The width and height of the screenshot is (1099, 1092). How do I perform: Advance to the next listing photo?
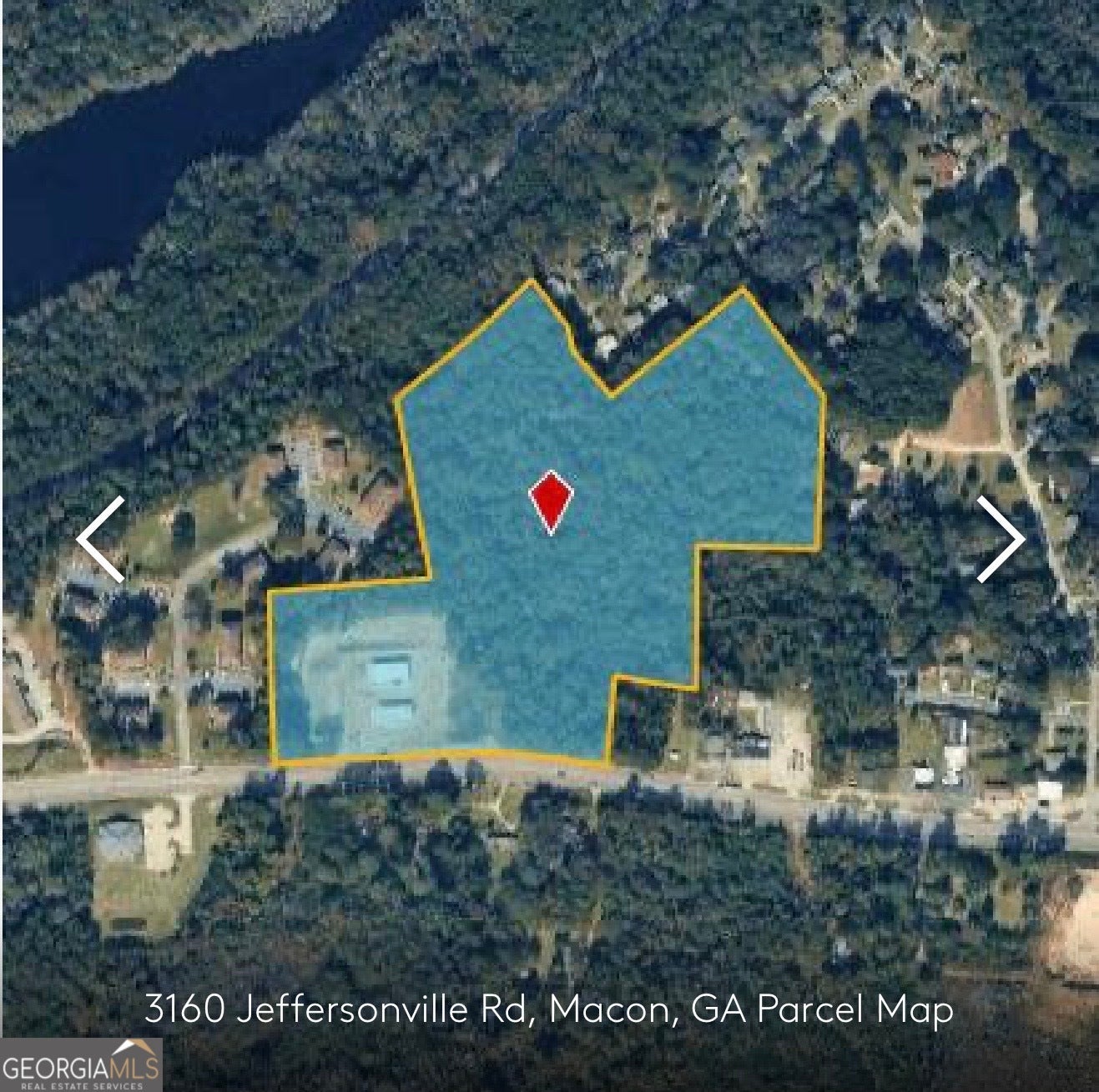pos(1000,539)
